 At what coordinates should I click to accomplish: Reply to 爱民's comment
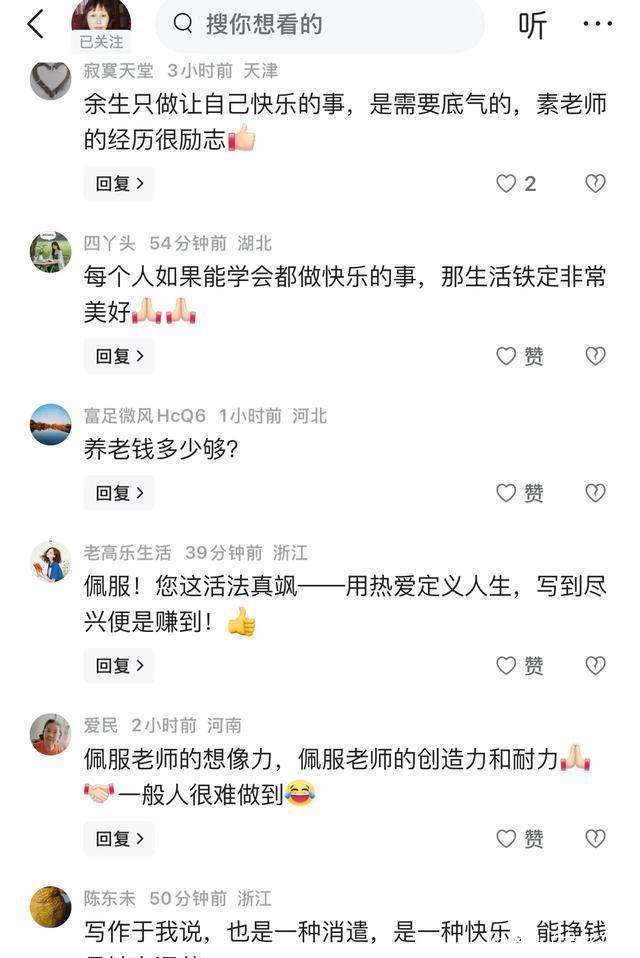[x=119, y=839]
